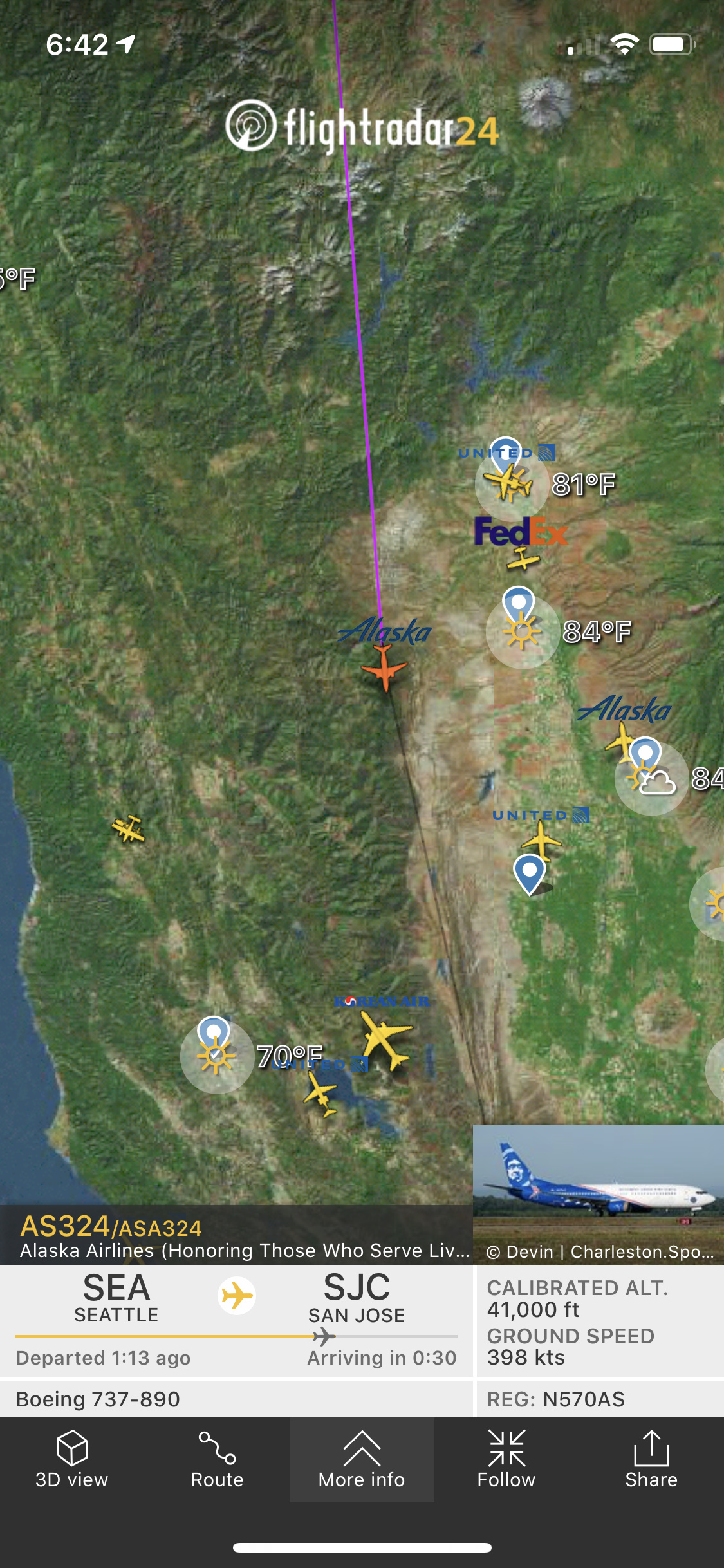Viewport: 724px width, 1568px height.
Task: Open the 70°F weather marker
Action: tap(216, 1056)
